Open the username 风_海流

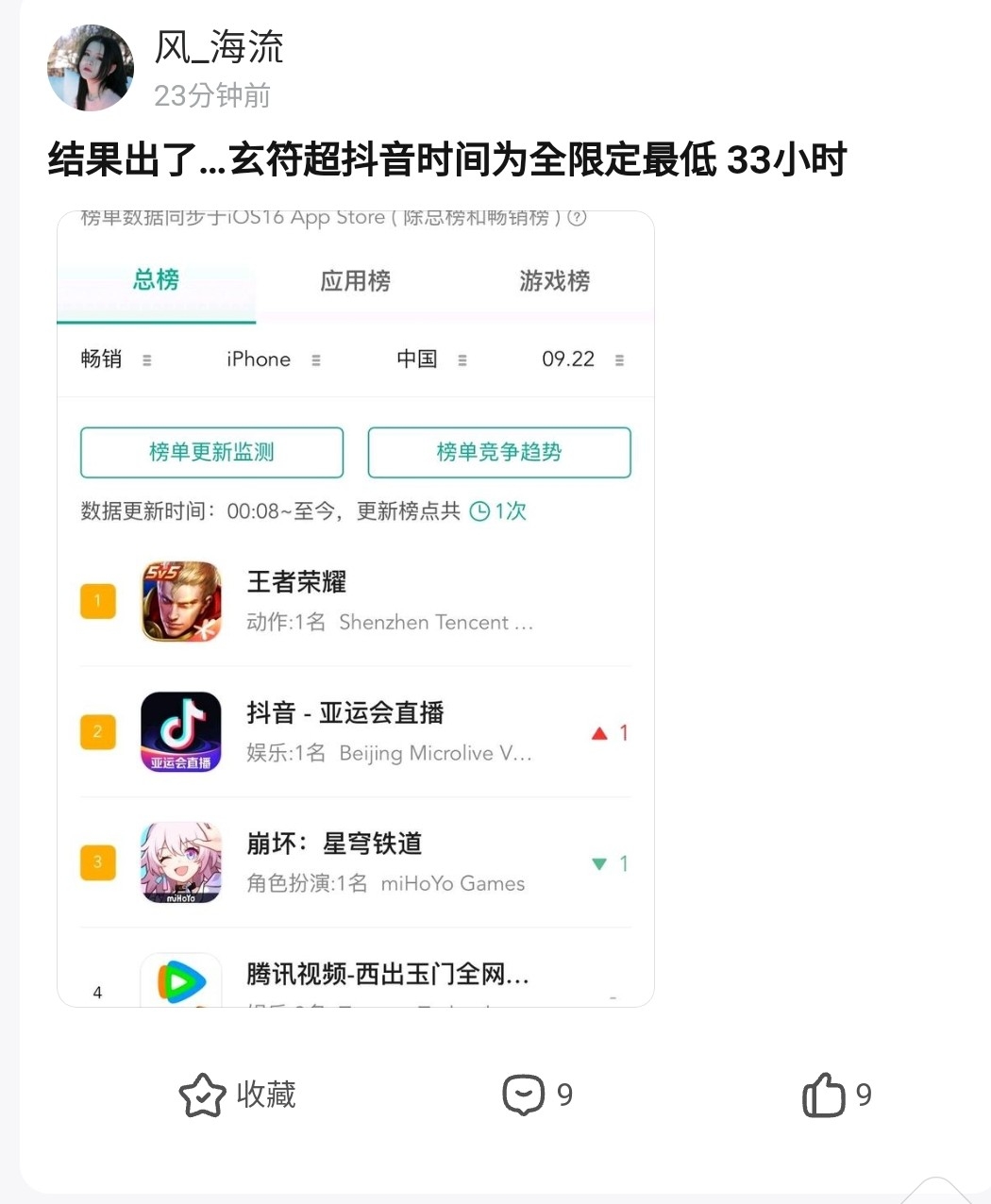point(219,47)
